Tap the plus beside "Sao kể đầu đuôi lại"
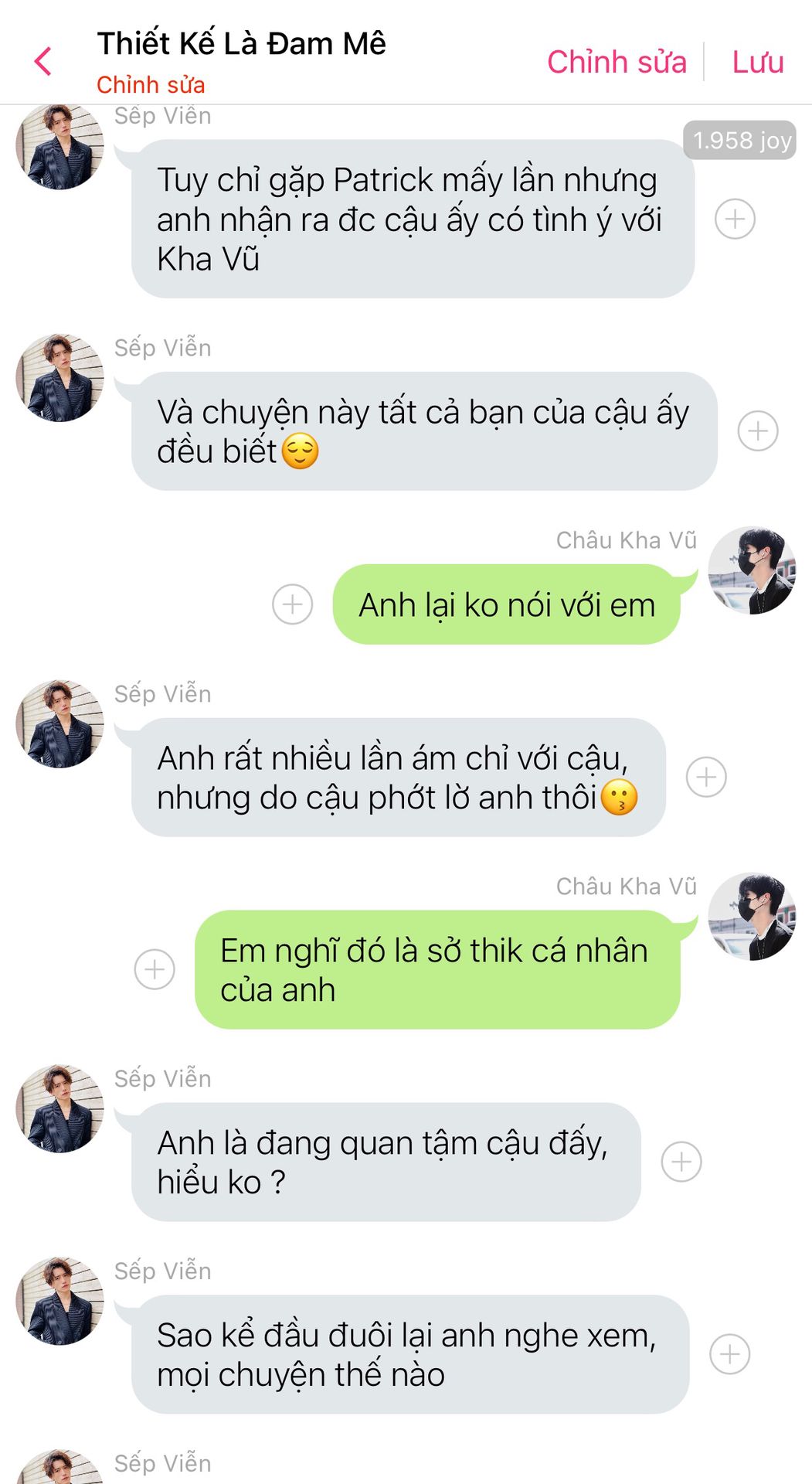The image size is (812, 1484). tap(729, 1354)
